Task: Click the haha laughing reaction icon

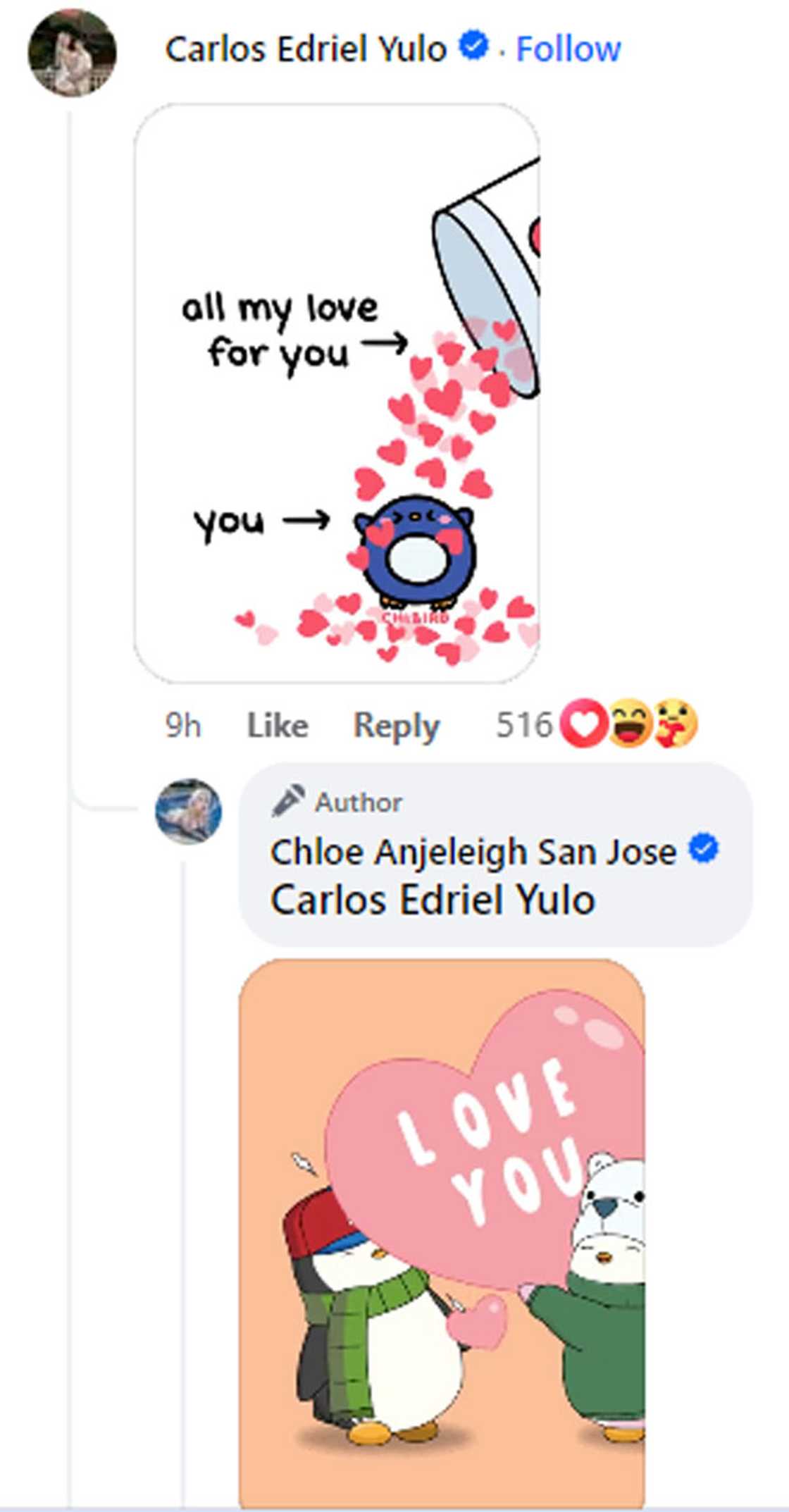Action: pos(630,724)
